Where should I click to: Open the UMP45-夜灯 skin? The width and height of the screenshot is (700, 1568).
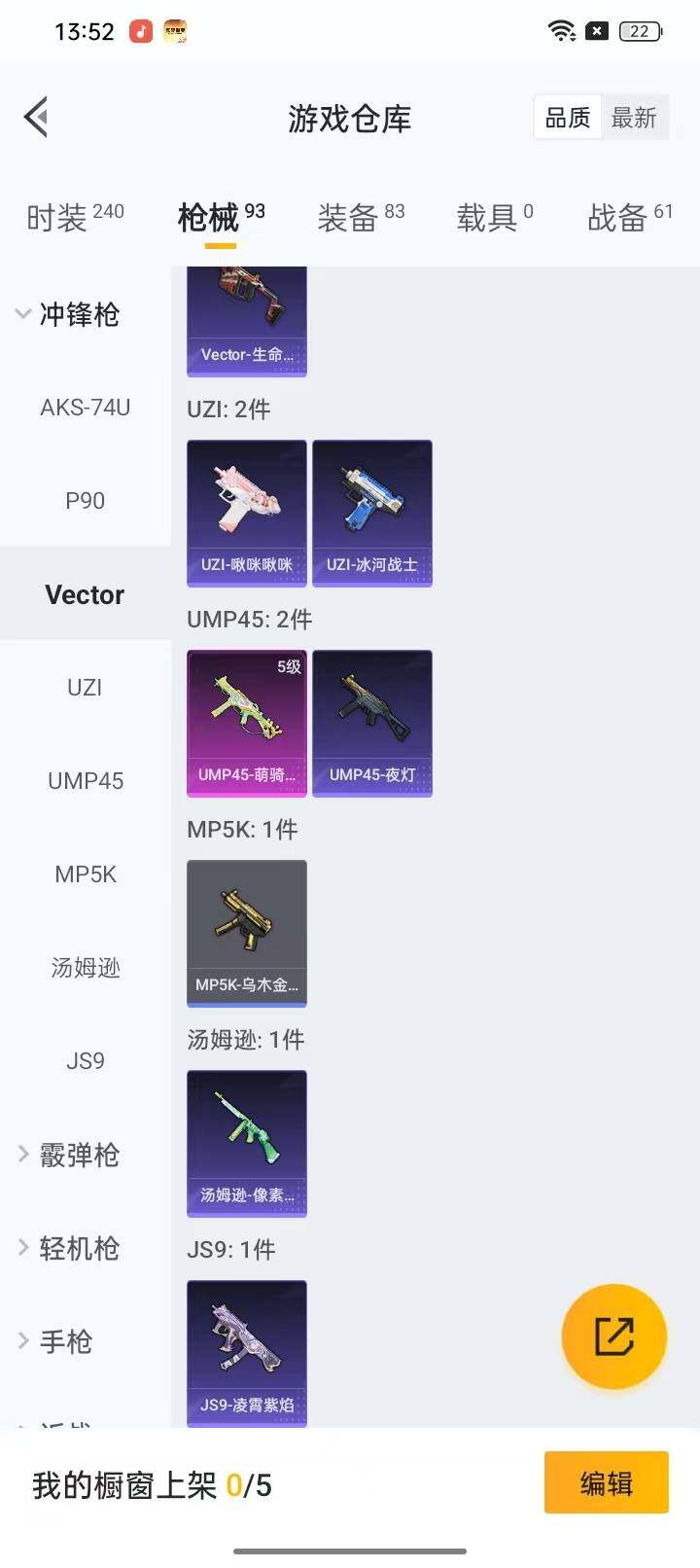click(x=372, y=723)
